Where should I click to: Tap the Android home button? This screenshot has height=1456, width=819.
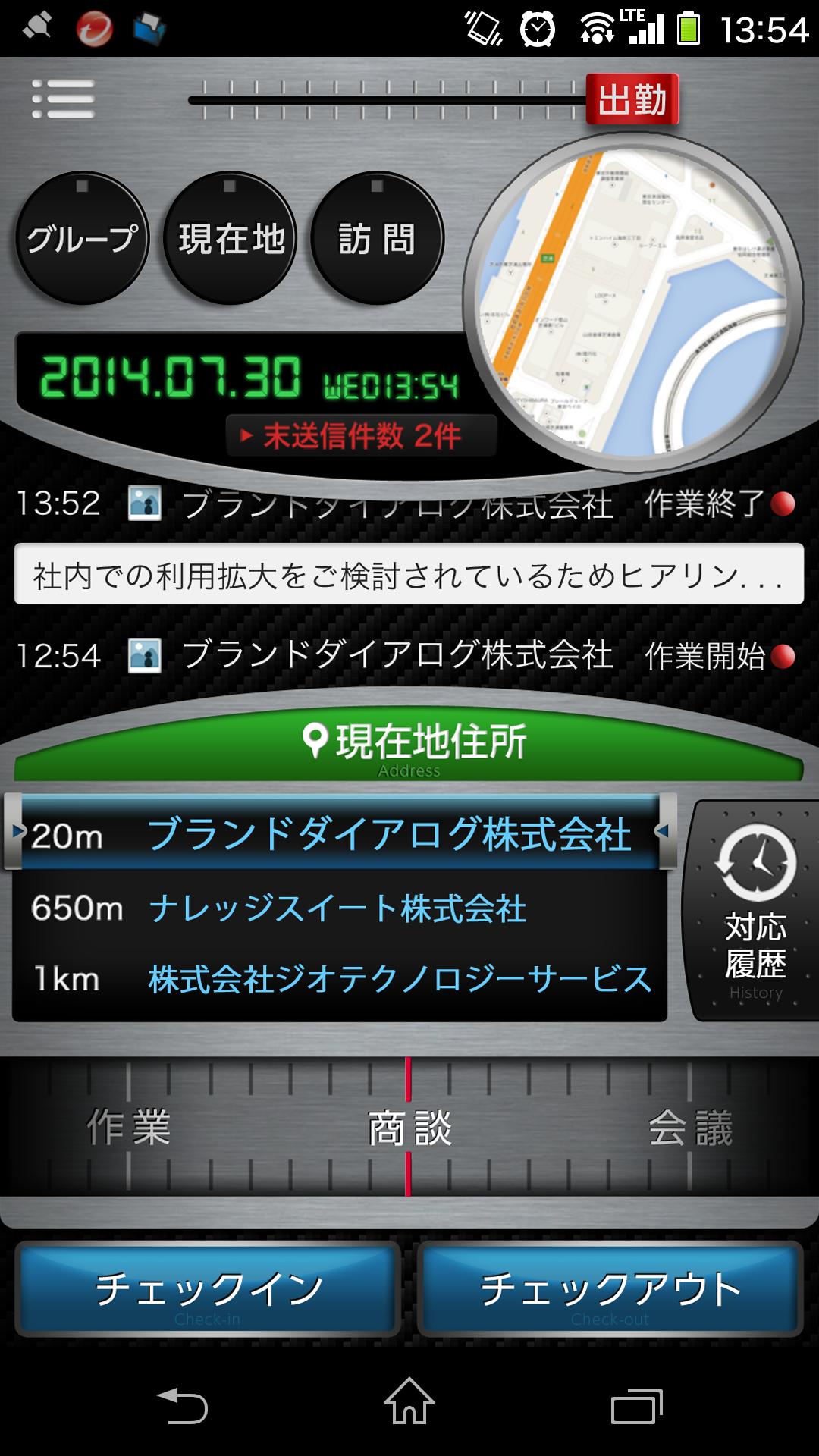click(409, 1401)
